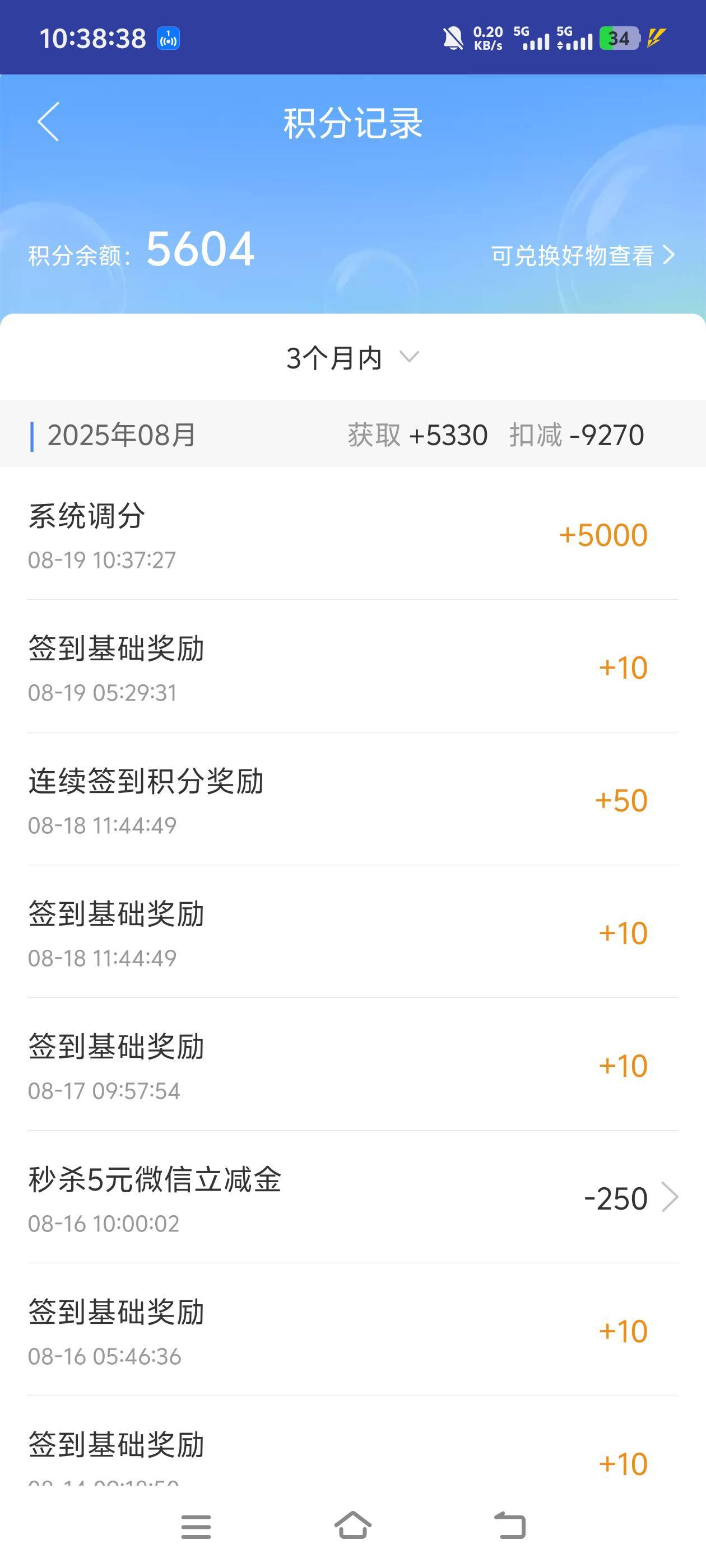Open recent apps from the navigation bar

(x=196, y=1526)
